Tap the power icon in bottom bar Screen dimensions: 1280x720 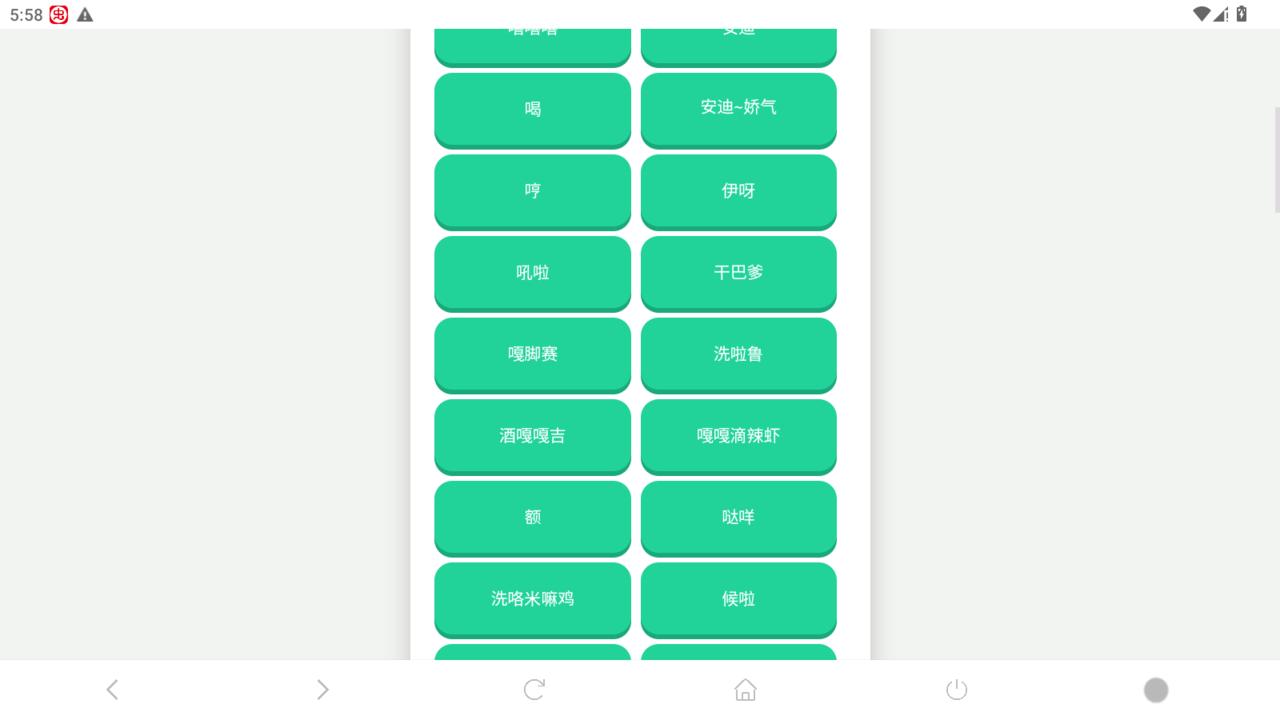tap(957, 689)
